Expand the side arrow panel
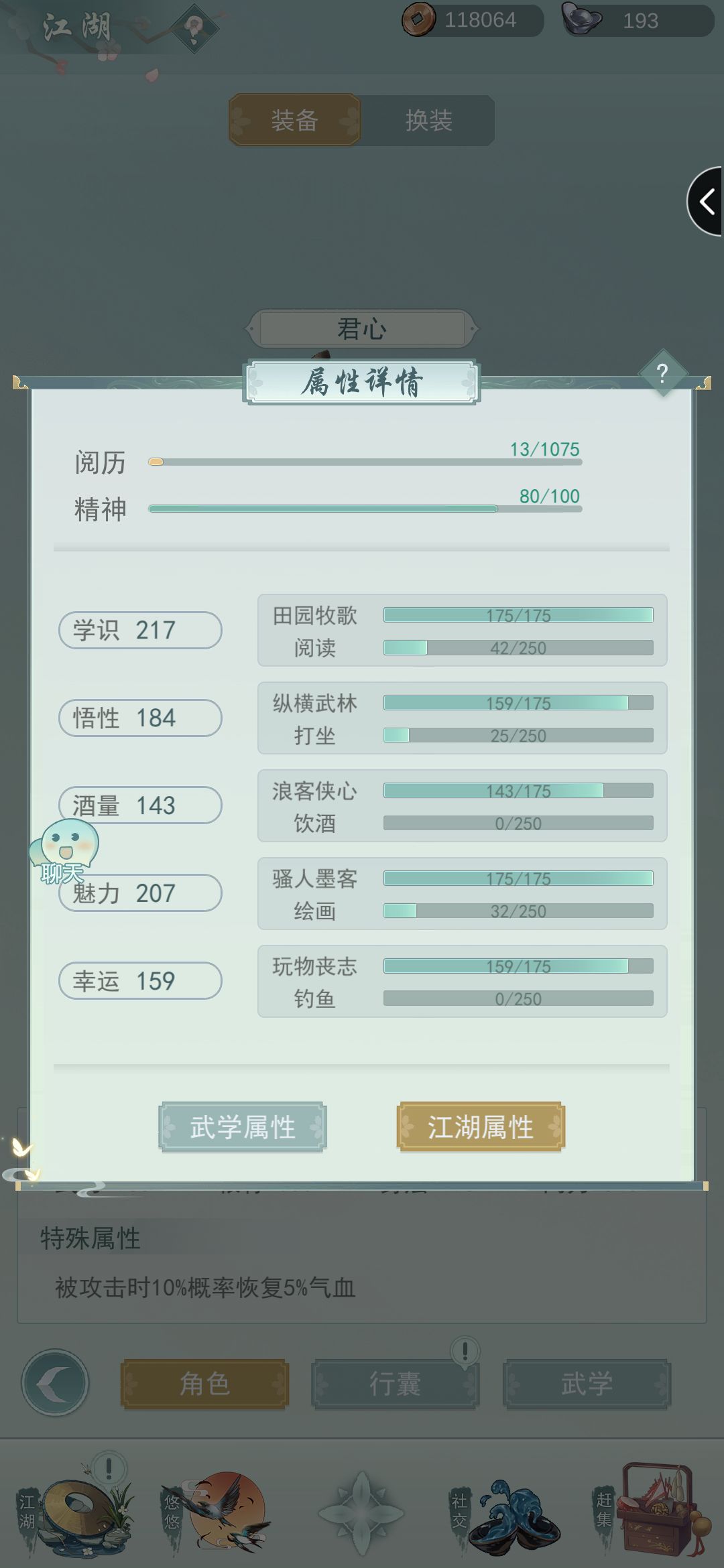Image resolution: width=724 pixels, height=1568 pixels. click(x=705, y=202)
